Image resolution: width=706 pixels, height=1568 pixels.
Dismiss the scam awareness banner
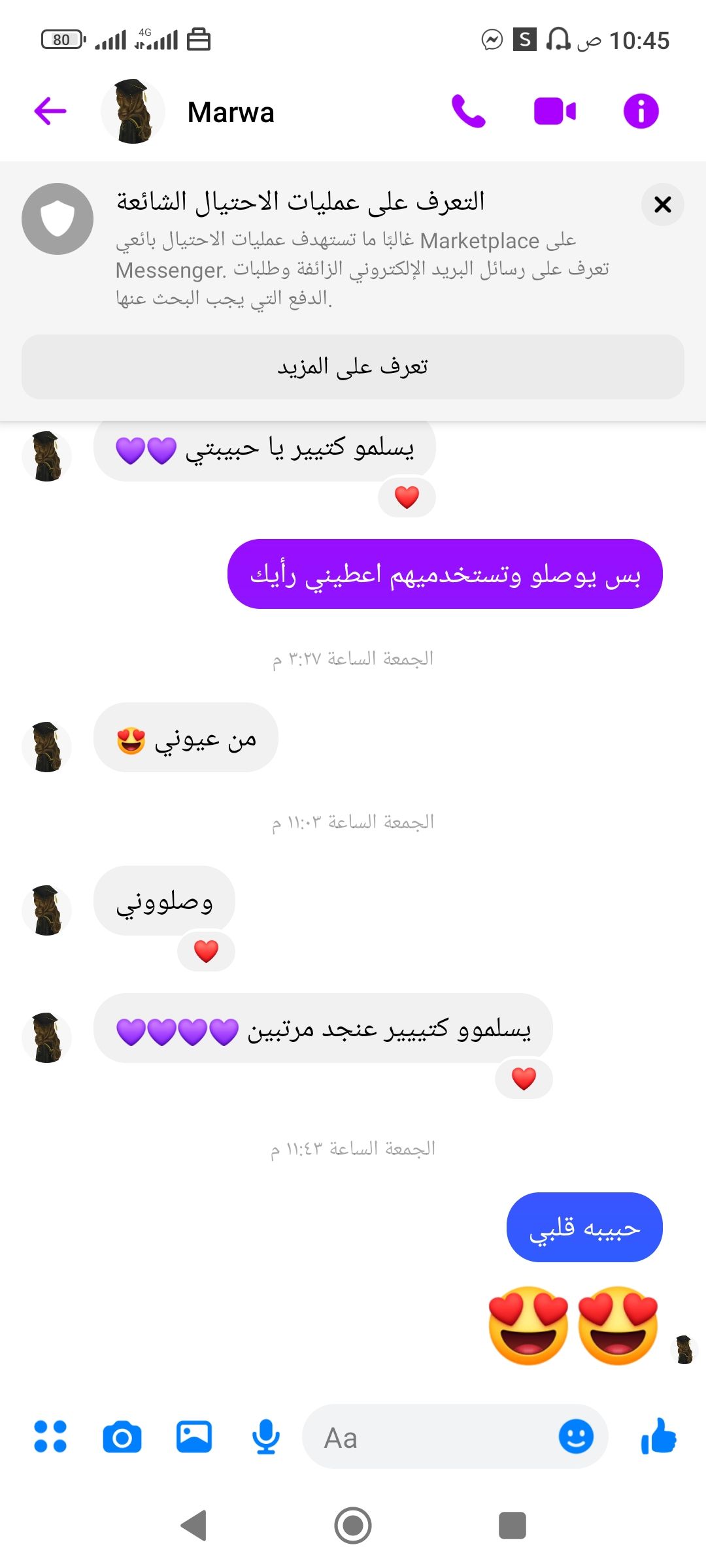tap(663, 204)
